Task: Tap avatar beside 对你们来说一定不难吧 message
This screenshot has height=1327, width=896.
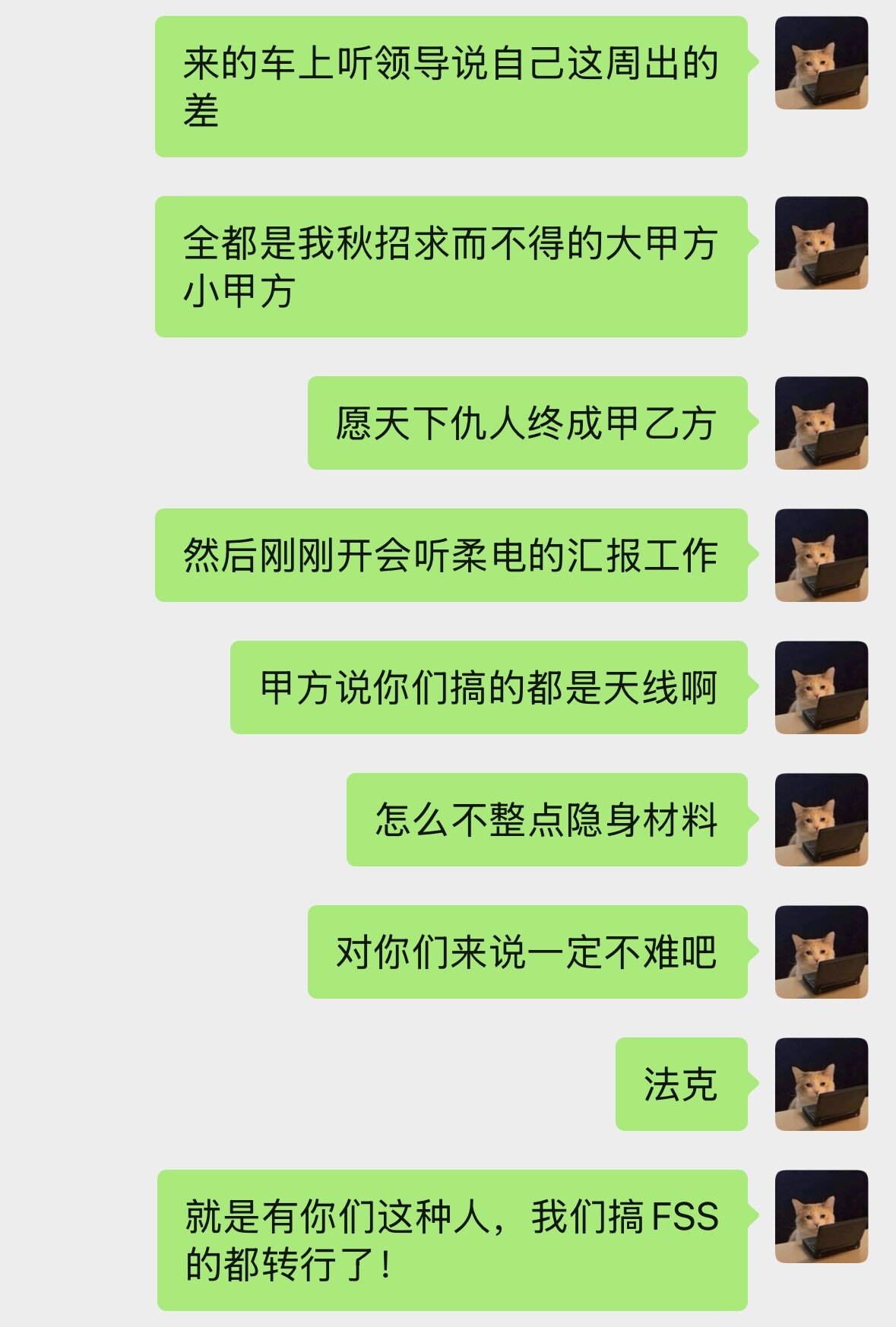Action: [x=821, y=952]
